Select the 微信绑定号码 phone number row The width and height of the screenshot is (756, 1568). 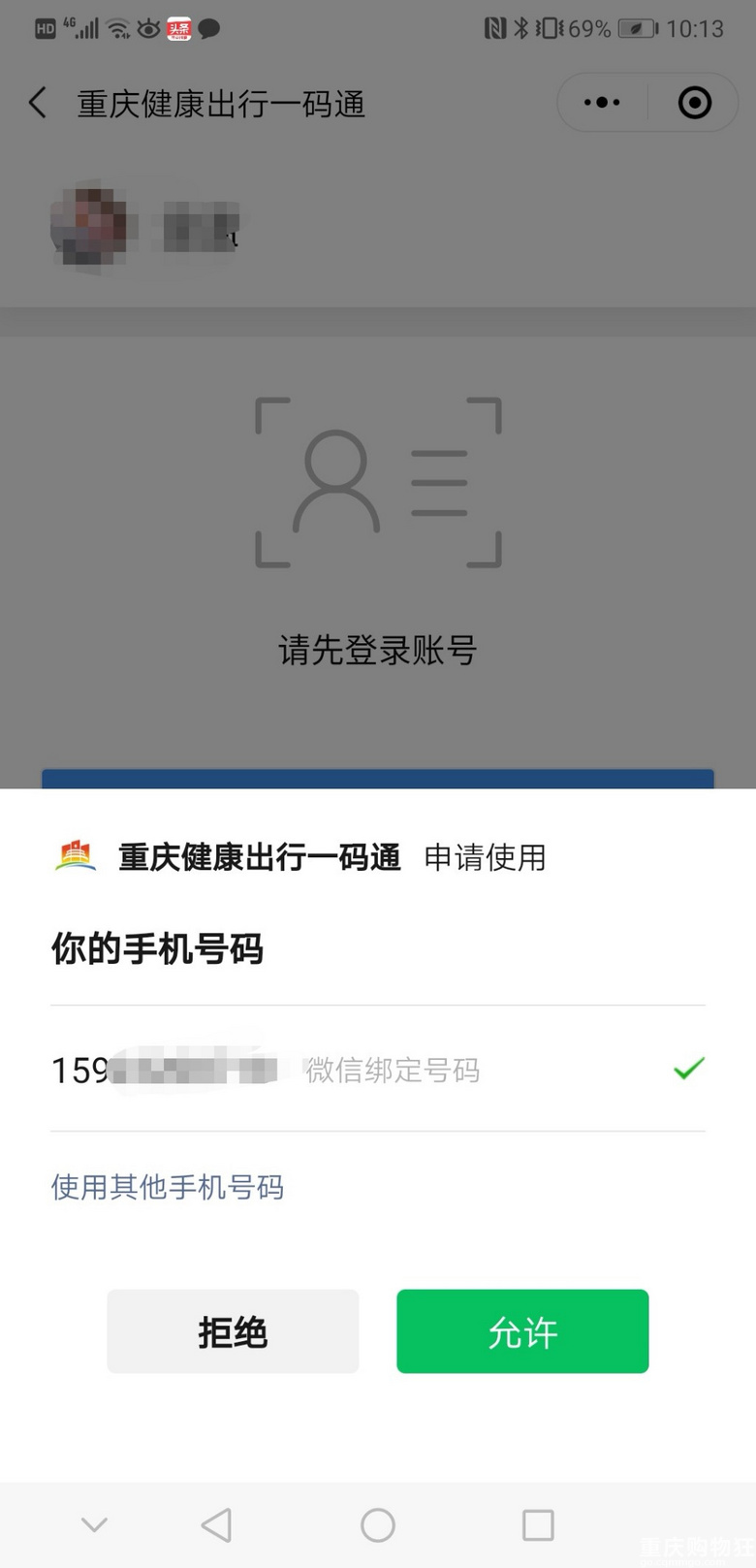tap(378, 1070)
